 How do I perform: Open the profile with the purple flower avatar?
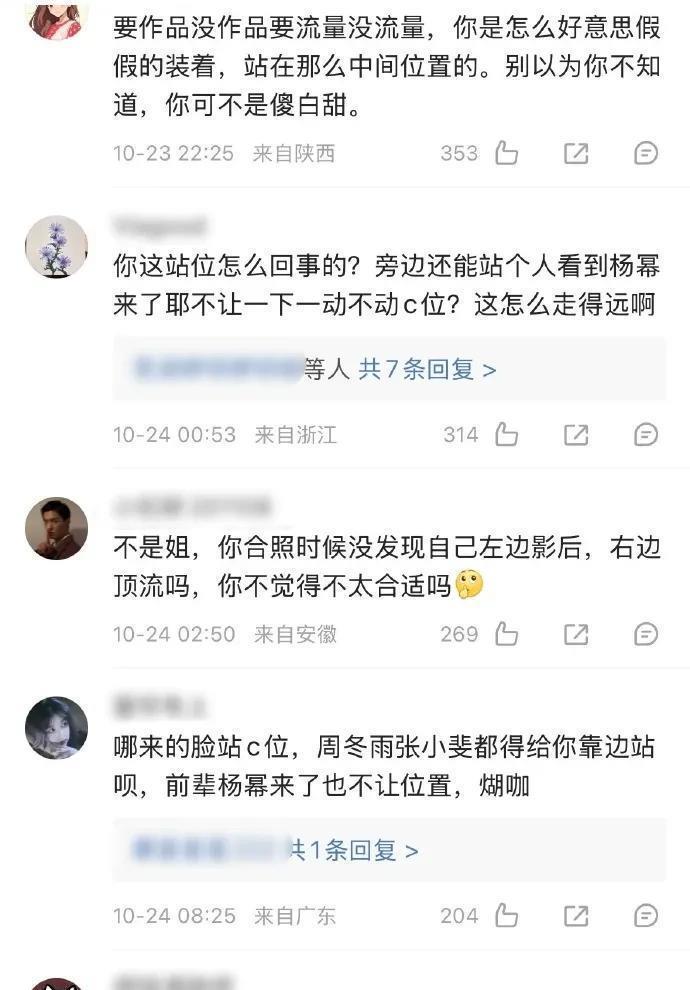(x=56, y=246)
